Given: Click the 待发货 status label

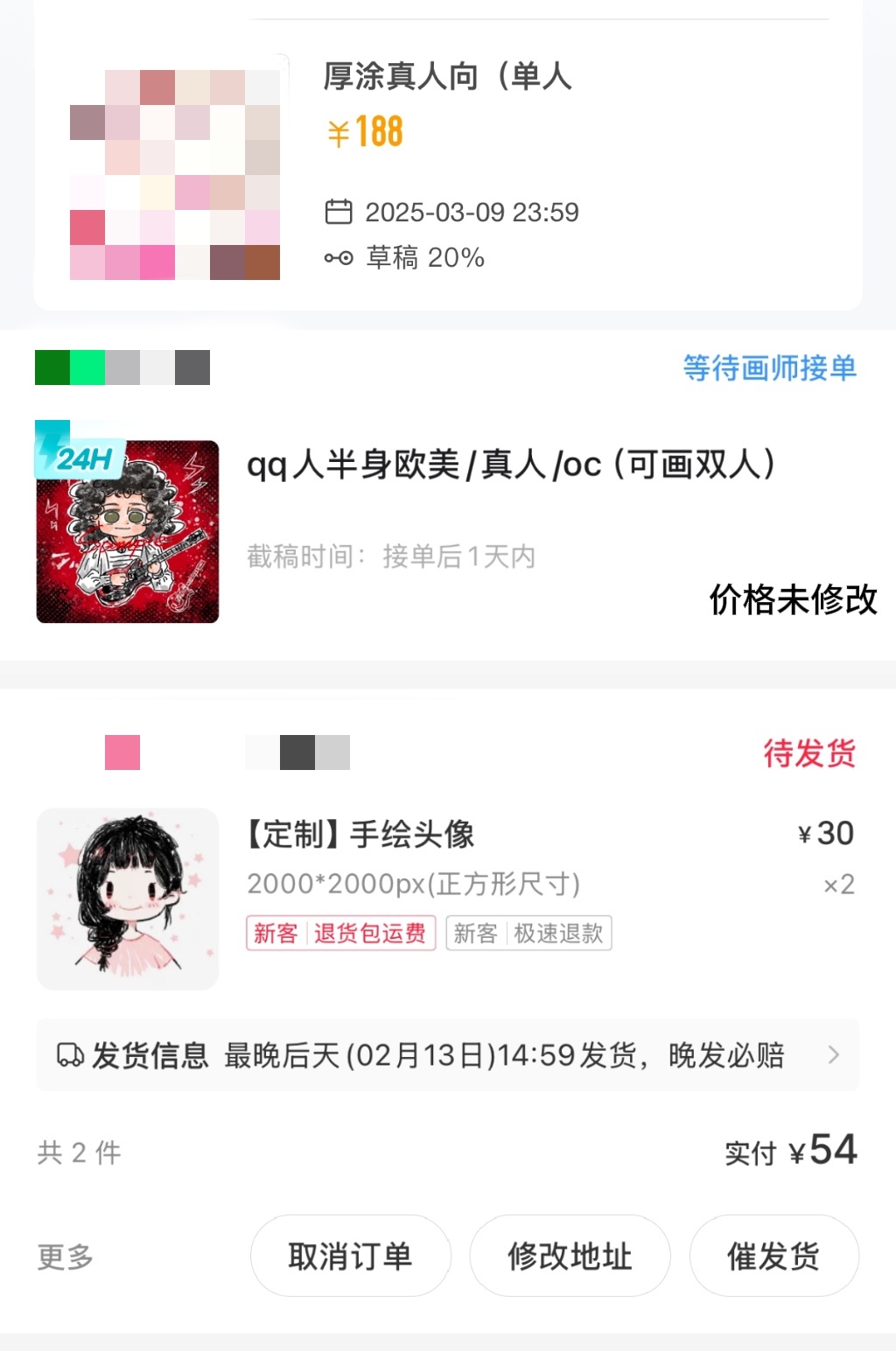Looking at the screenshot, I should [x=811, y=754].
